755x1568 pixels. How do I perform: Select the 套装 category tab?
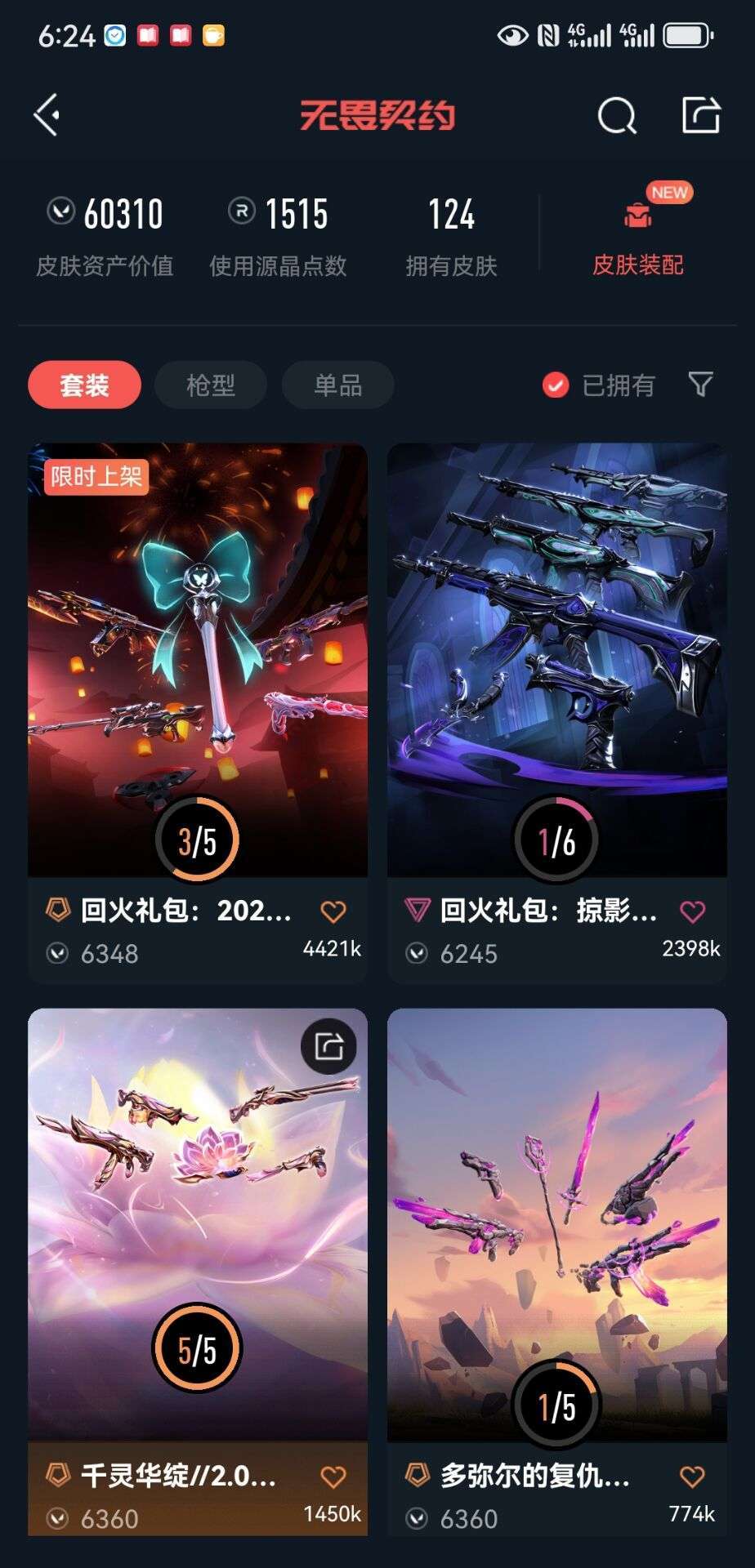coord(84,385)
